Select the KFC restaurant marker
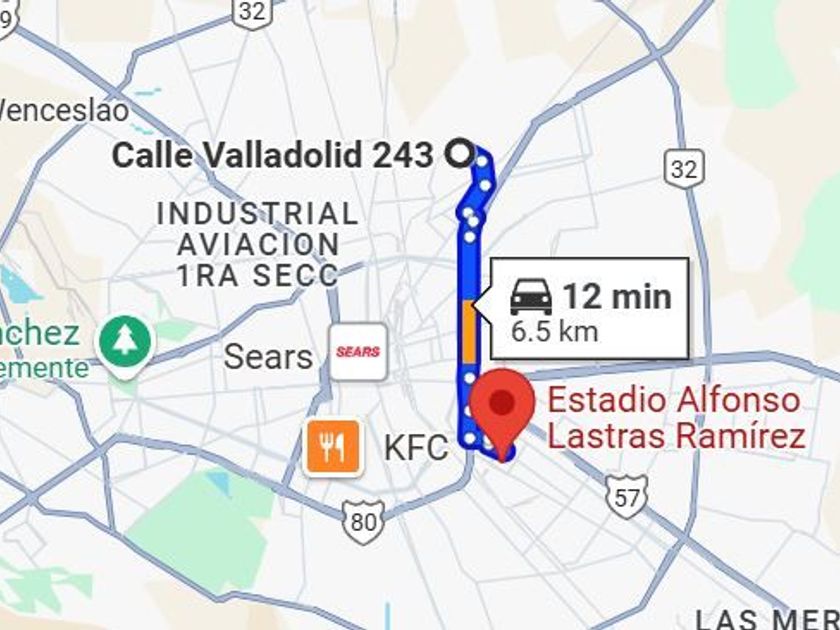This screenshot has height=630, width=840. [x=332, y=447]
